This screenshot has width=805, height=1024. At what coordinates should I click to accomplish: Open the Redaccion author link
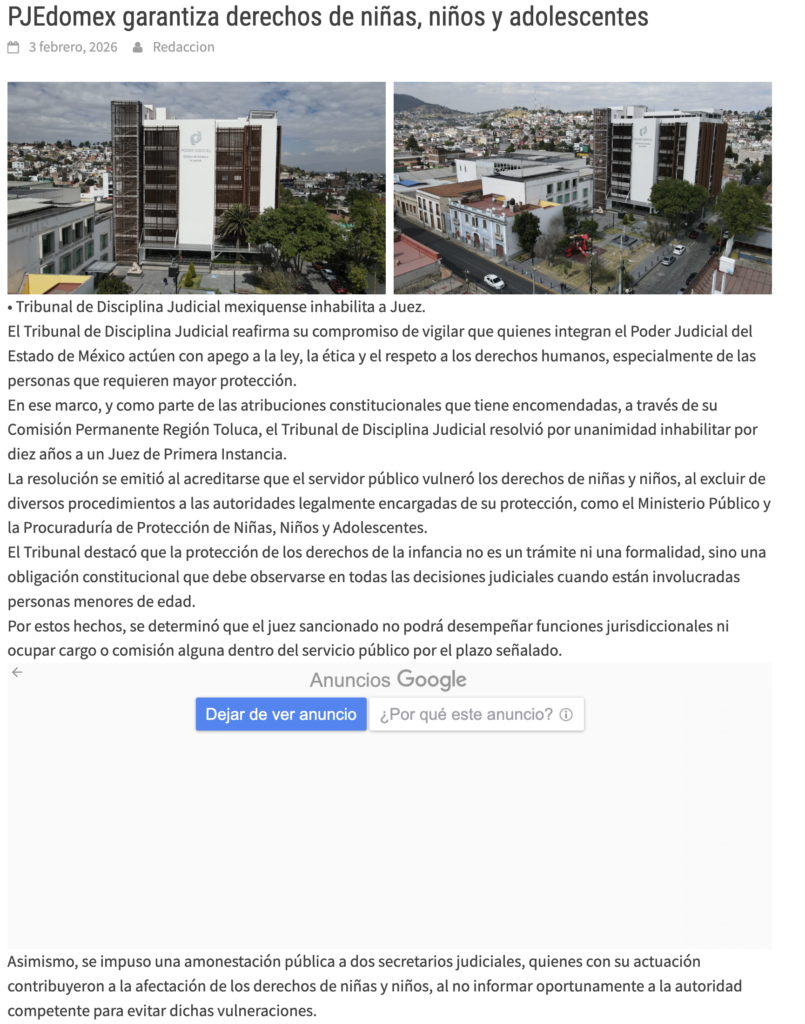[x=183, y=47]
